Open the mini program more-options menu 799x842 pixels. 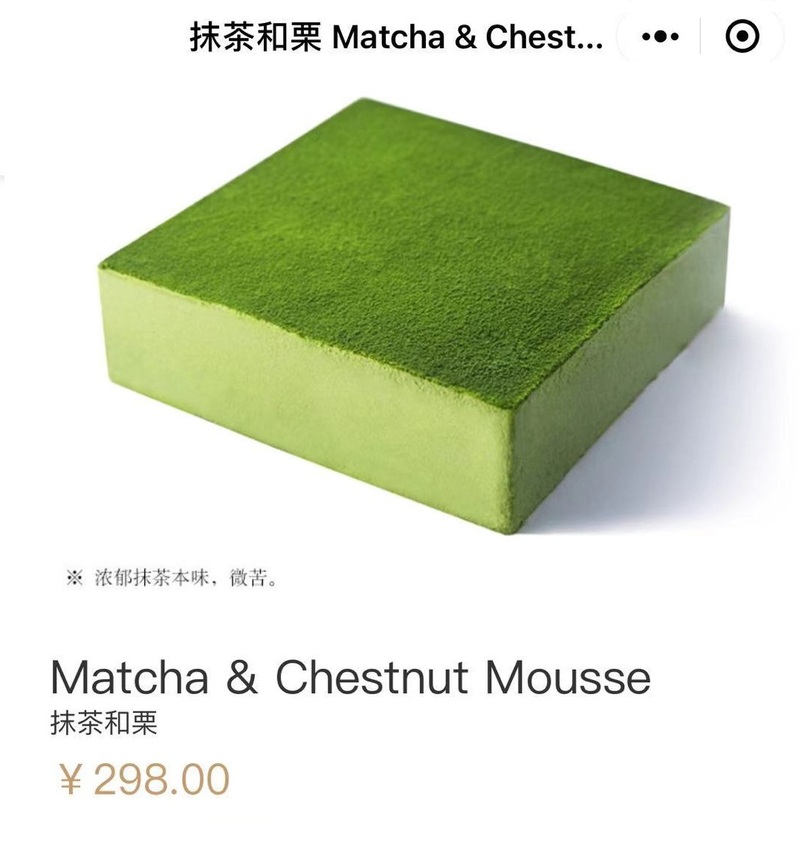coord(660,38)
